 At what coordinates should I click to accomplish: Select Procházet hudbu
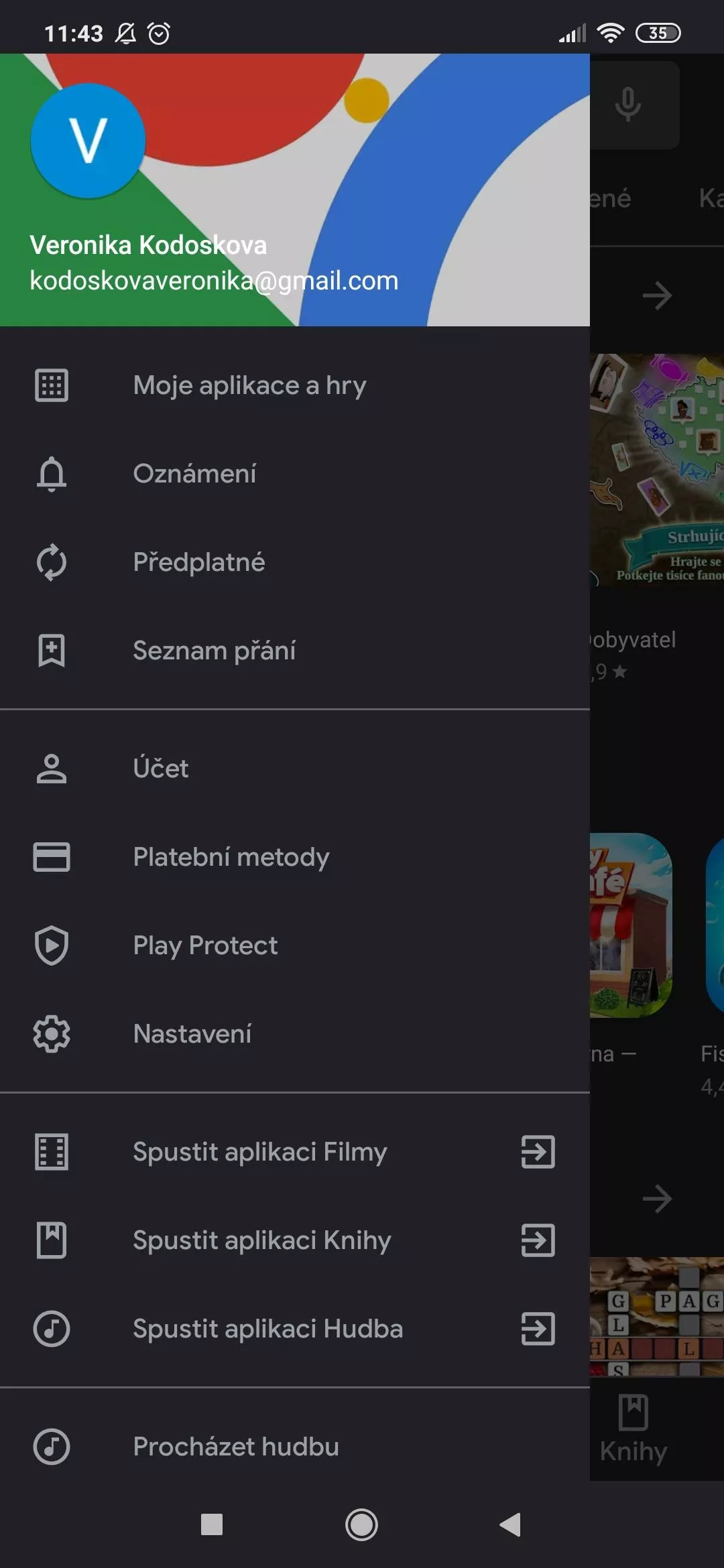[295, 1447]
